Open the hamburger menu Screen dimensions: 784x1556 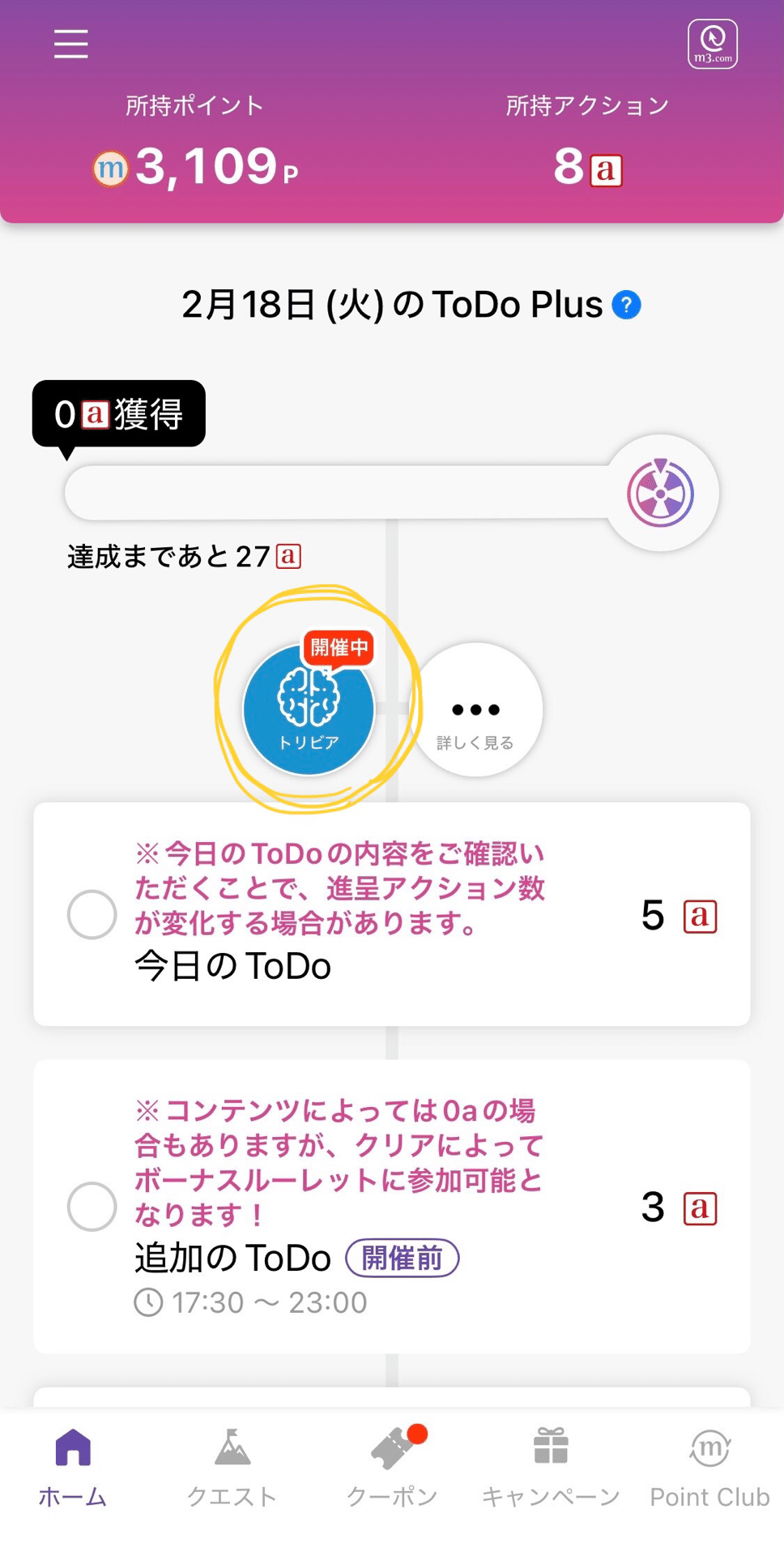(70, 45)
